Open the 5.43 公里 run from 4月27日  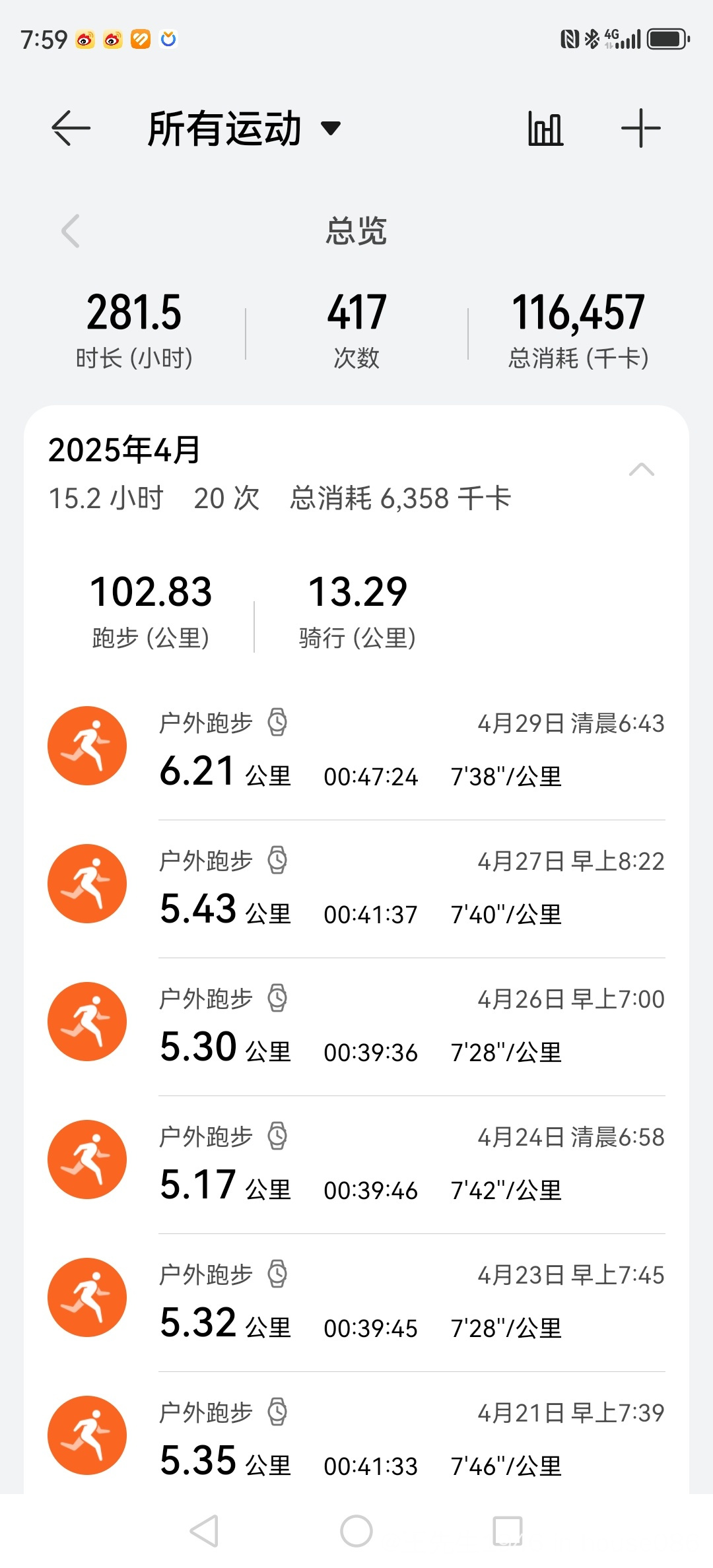pyautogui.click(x=356, y=888)
